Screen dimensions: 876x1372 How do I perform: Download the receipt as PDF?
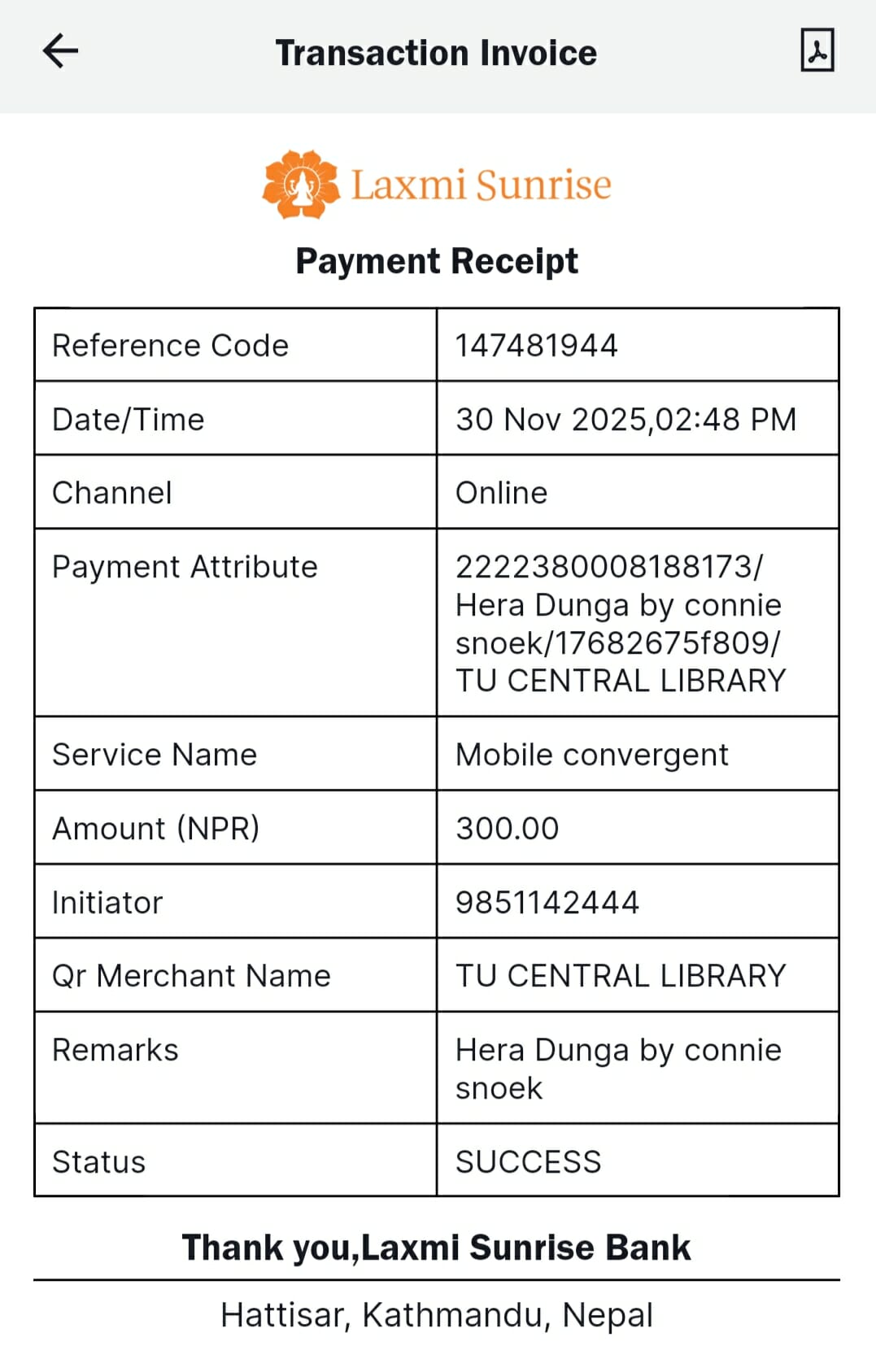[817, 51]
